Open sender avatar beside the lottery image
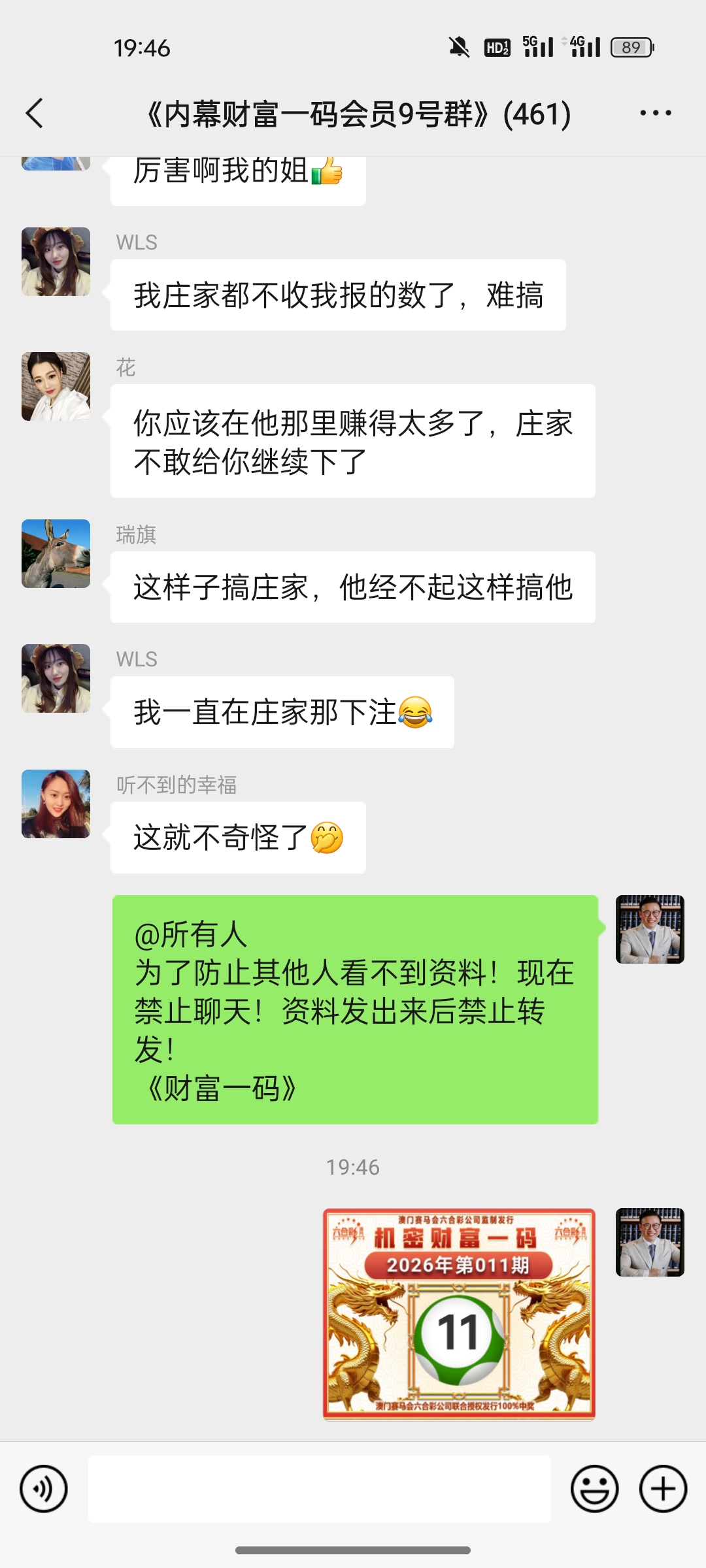Screen dimensions: 706x1568 click(650, 1243)
